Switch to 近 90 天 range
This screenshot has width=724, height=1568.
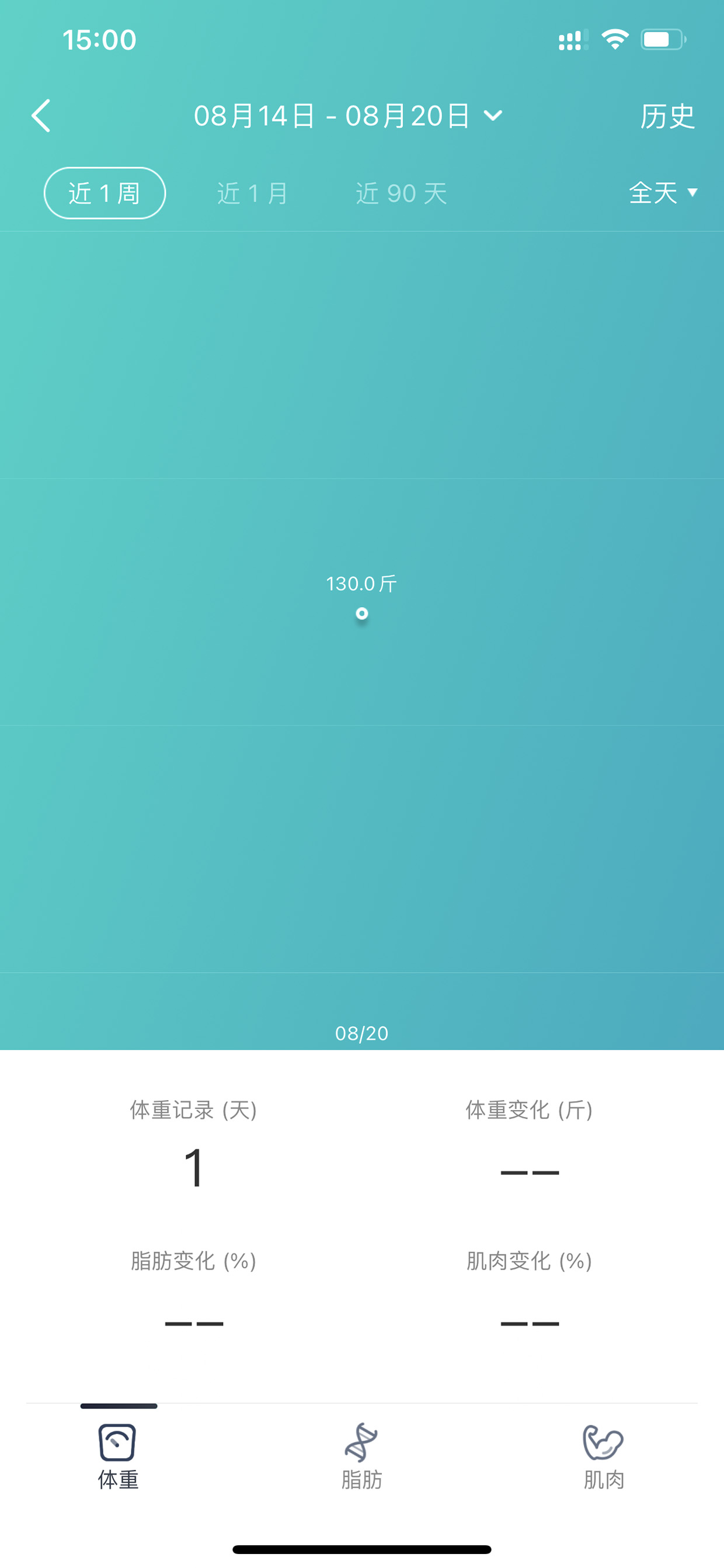click(402, 193)
